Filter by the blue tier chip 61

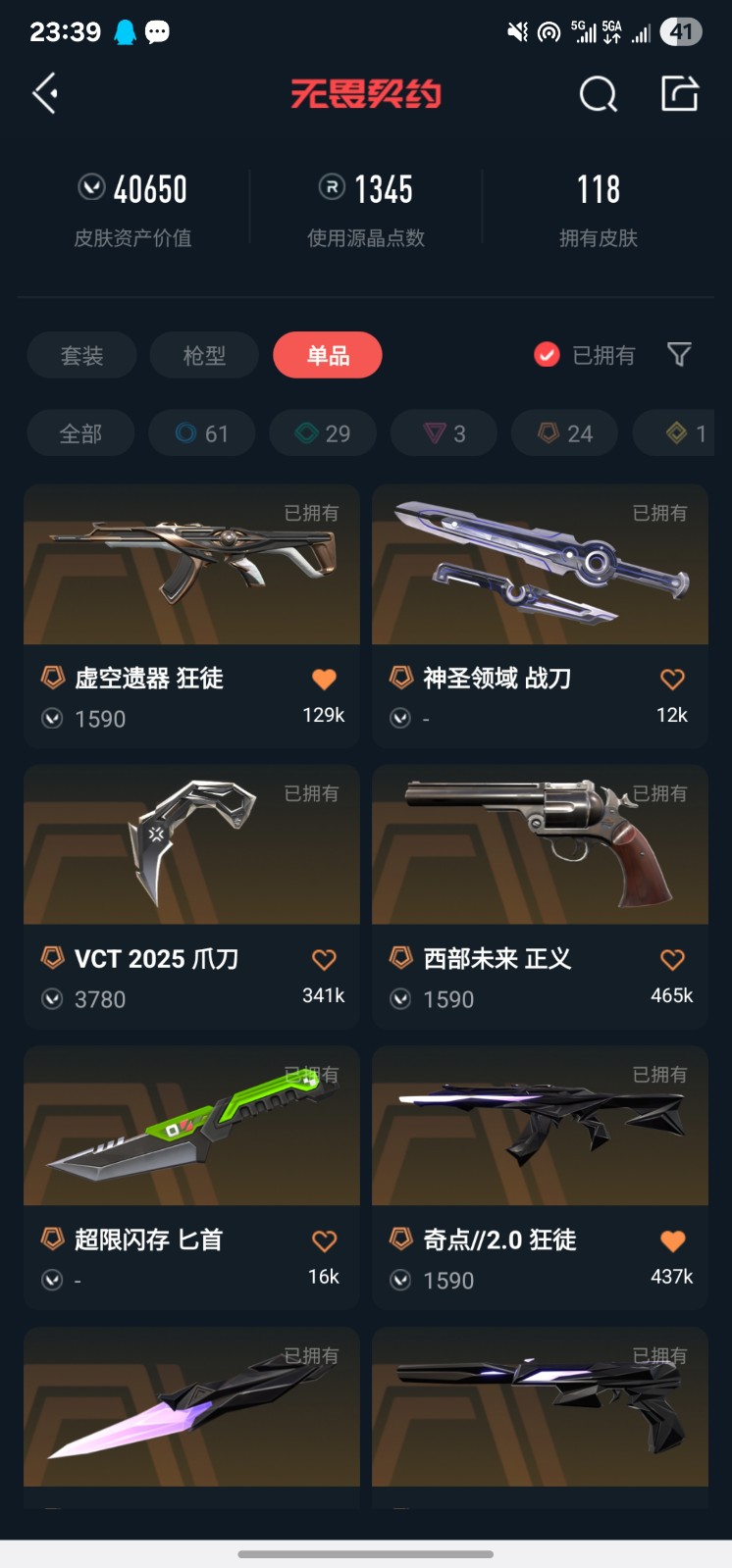point(202,433)
